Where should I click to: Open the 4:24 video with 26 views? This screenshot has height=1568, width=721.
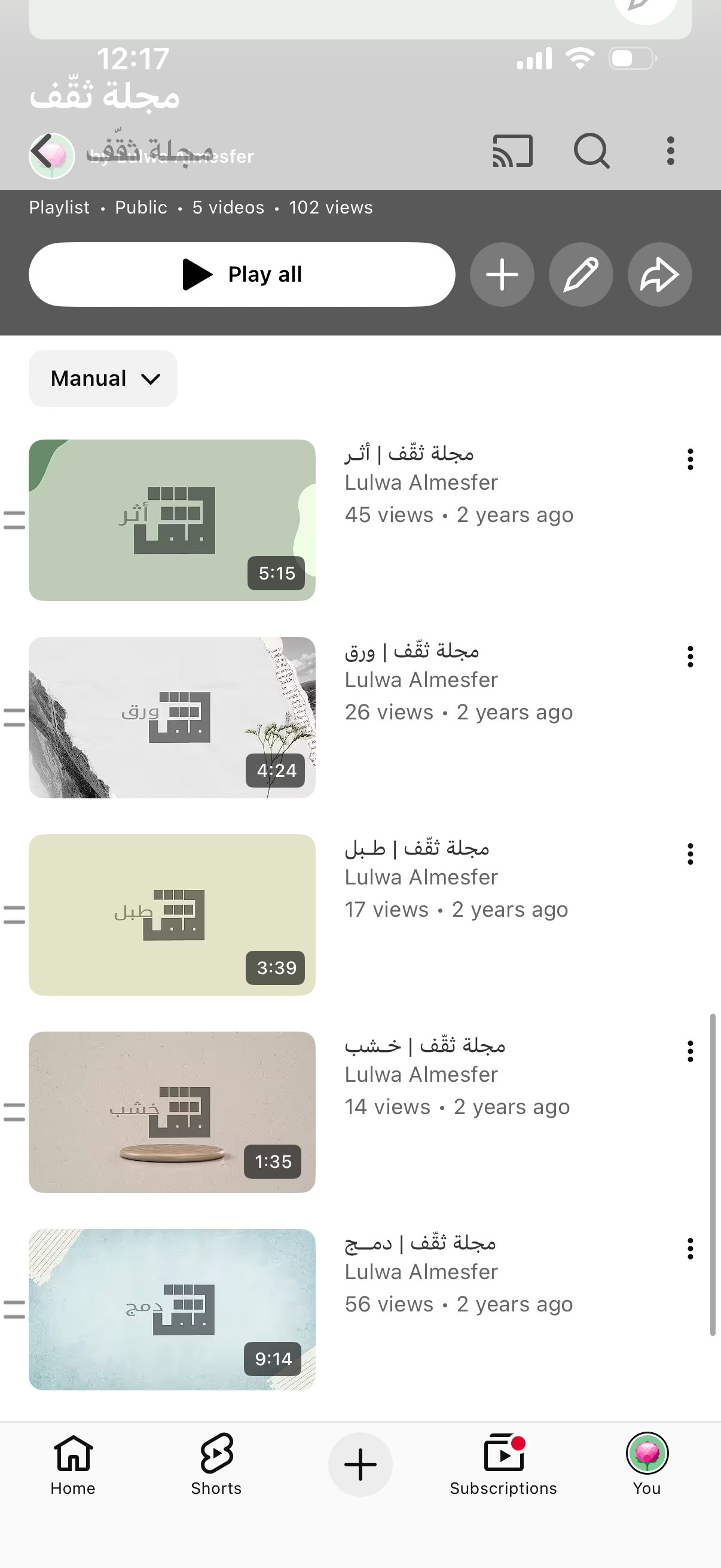[172, 718]
